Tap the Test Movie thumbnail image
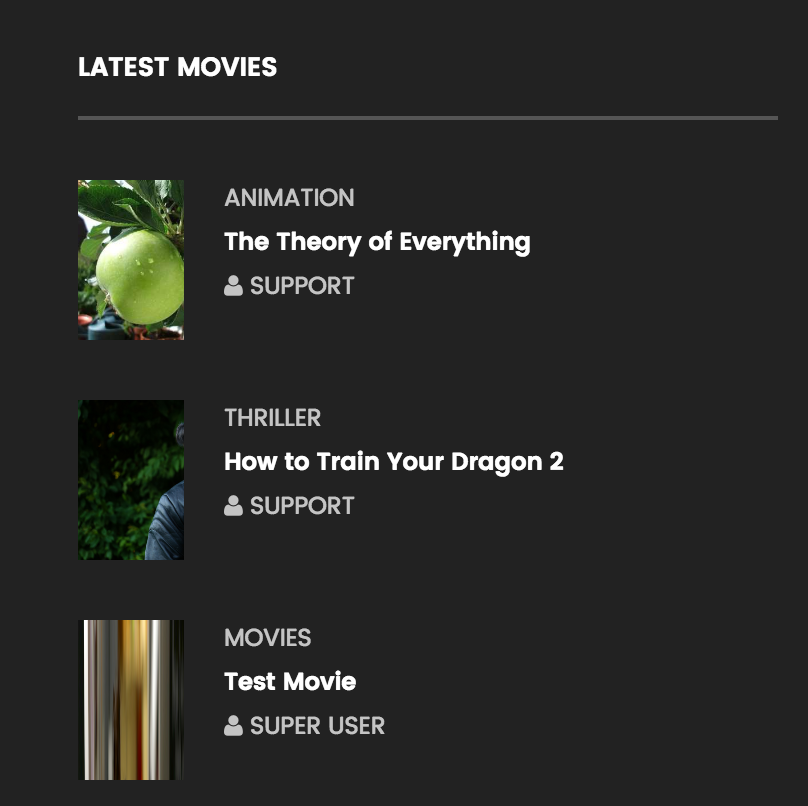This screenshot has height=806, width=808. click(x=131, y=700)
